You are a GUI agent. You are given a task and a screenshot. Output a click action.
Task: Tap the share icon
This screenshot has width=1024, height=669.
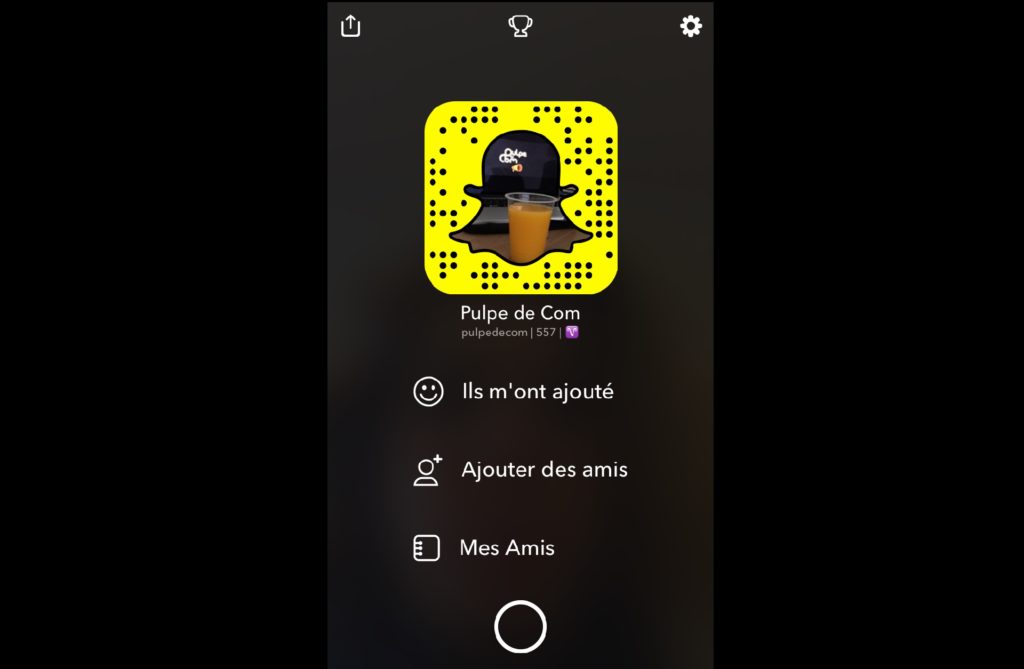point(350,26)
